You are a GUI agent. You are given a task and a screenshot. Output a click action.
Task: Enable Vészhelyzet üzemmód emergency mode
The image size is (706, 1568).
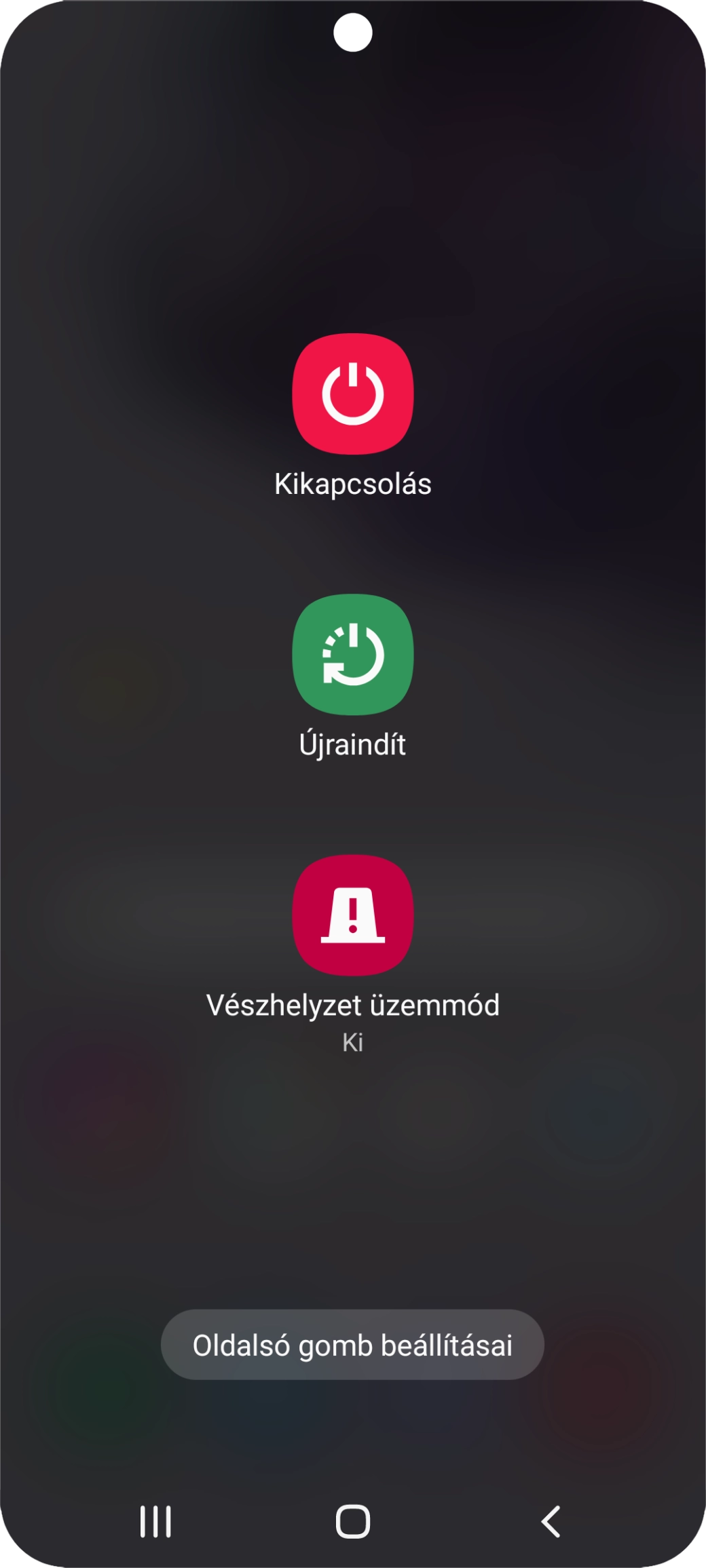pyautogui.click(x=353, y=915)
